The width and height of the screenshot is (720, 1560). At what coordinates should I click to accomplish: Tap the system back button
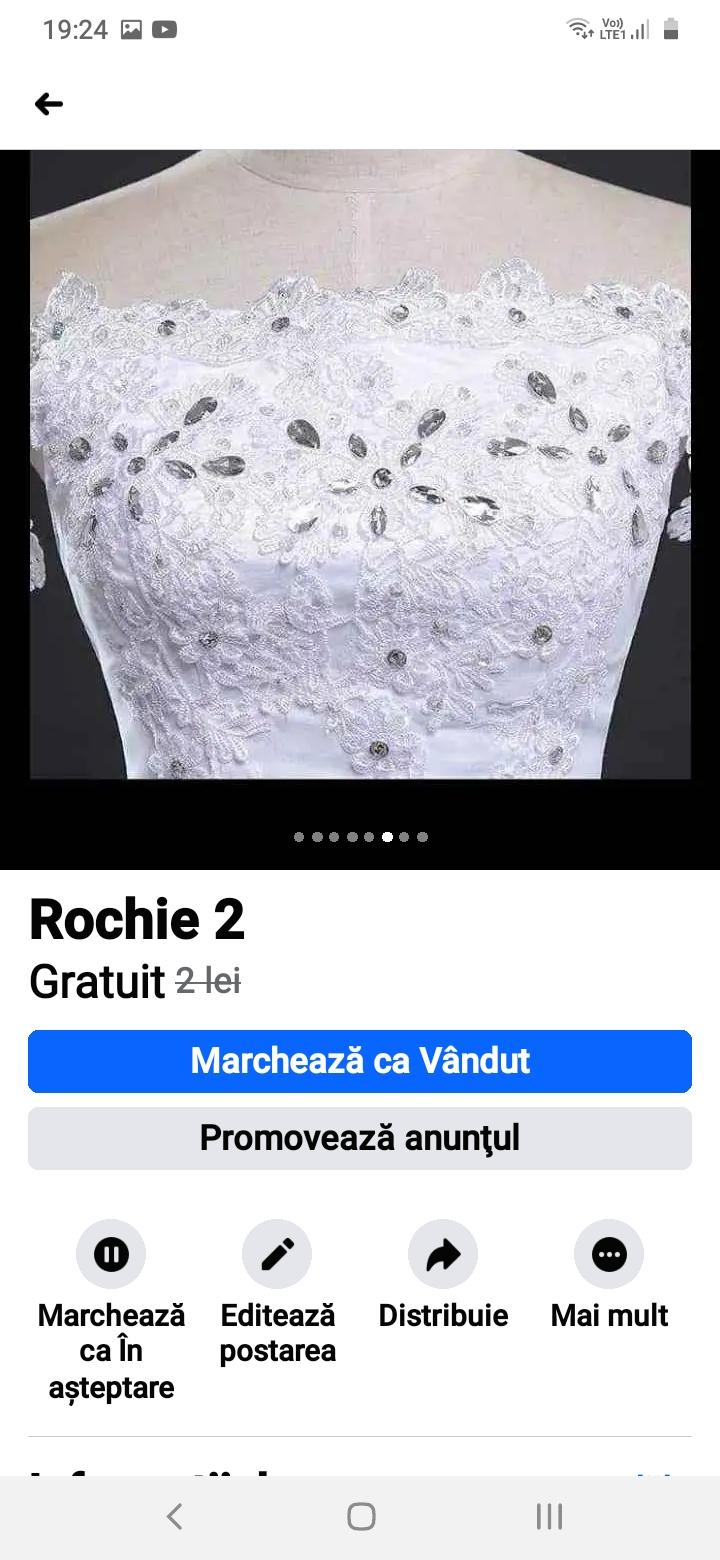coord(174,1517)
